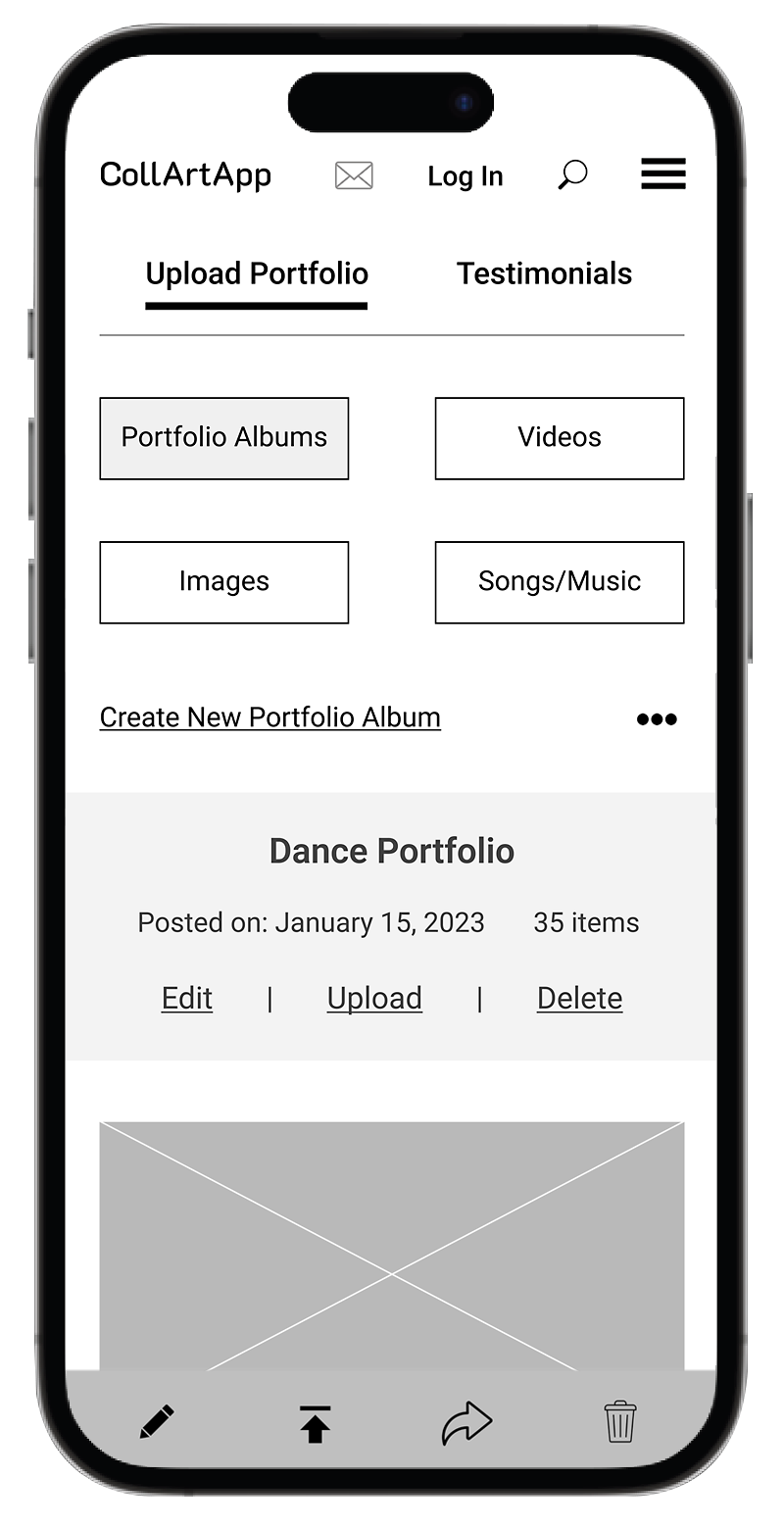Share using the curved arrow icon

pos(466,1423)
